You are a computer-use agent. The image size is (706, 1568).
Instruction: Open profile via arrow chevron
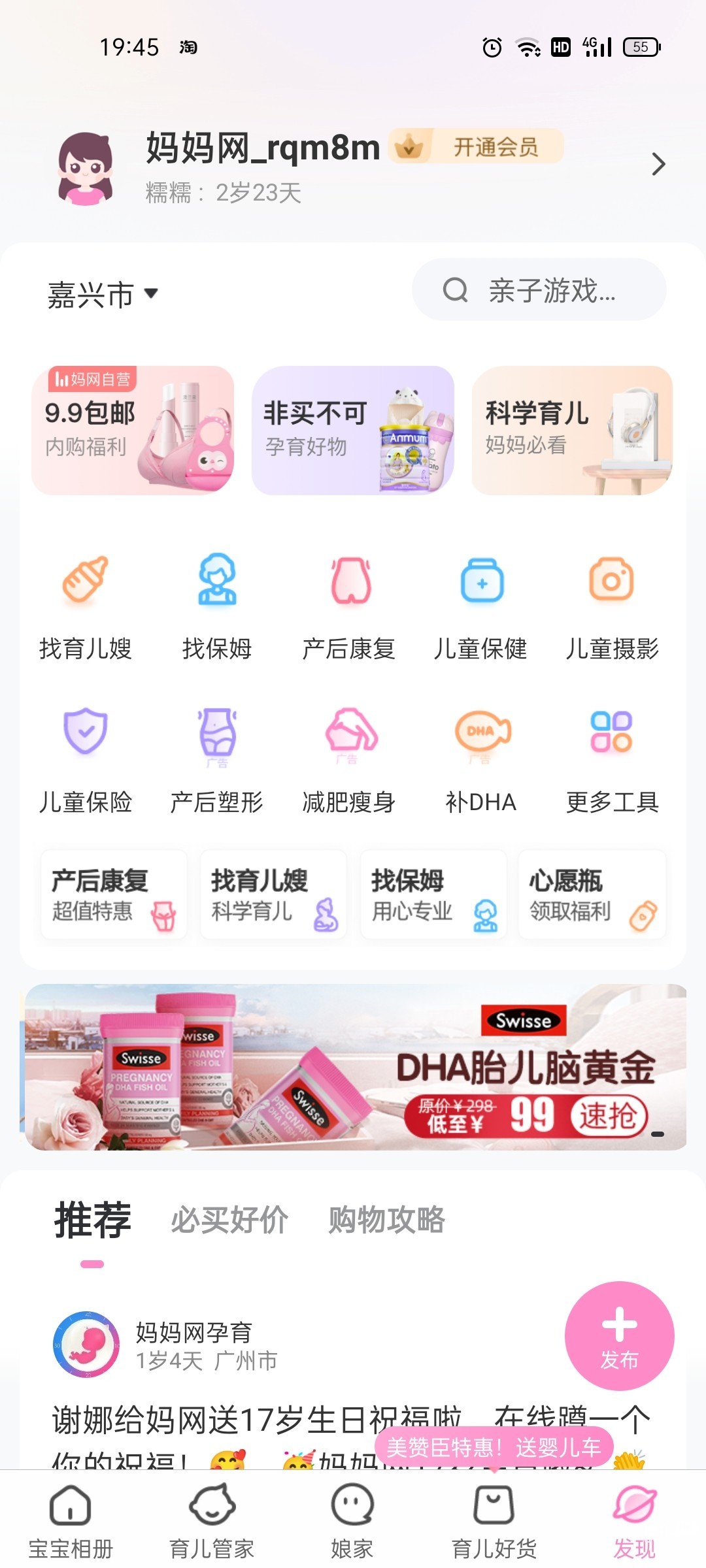pos(658,164)
